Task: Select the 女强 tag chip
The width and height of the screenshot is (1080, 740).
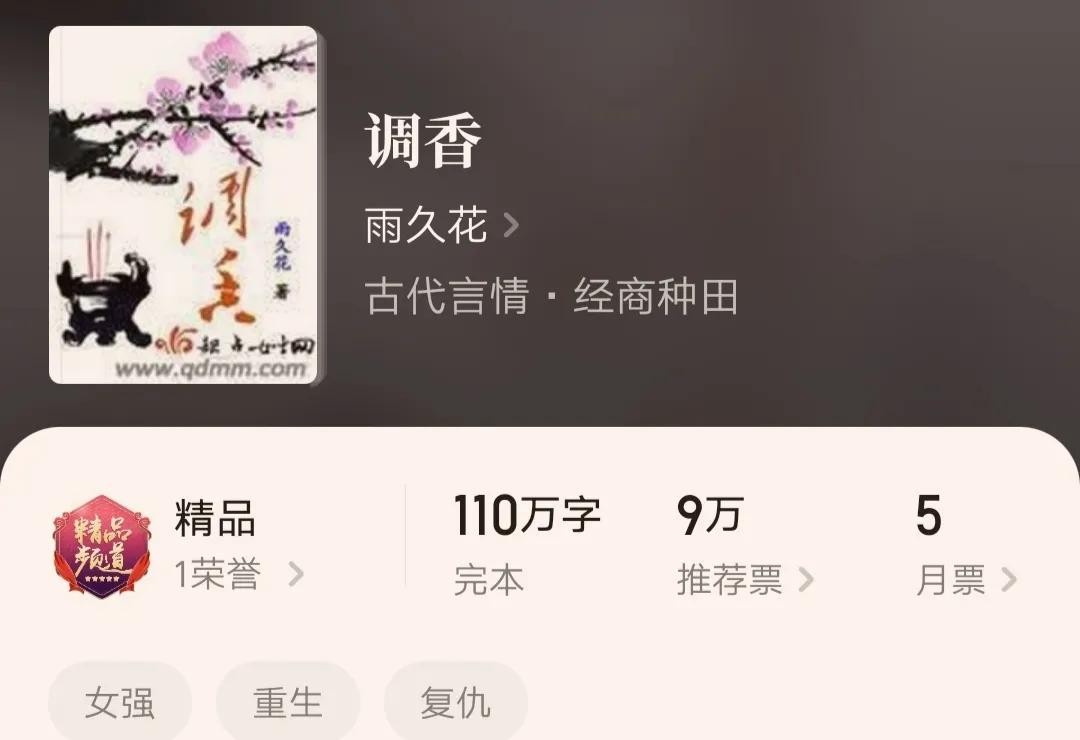Action: point(120,702)
